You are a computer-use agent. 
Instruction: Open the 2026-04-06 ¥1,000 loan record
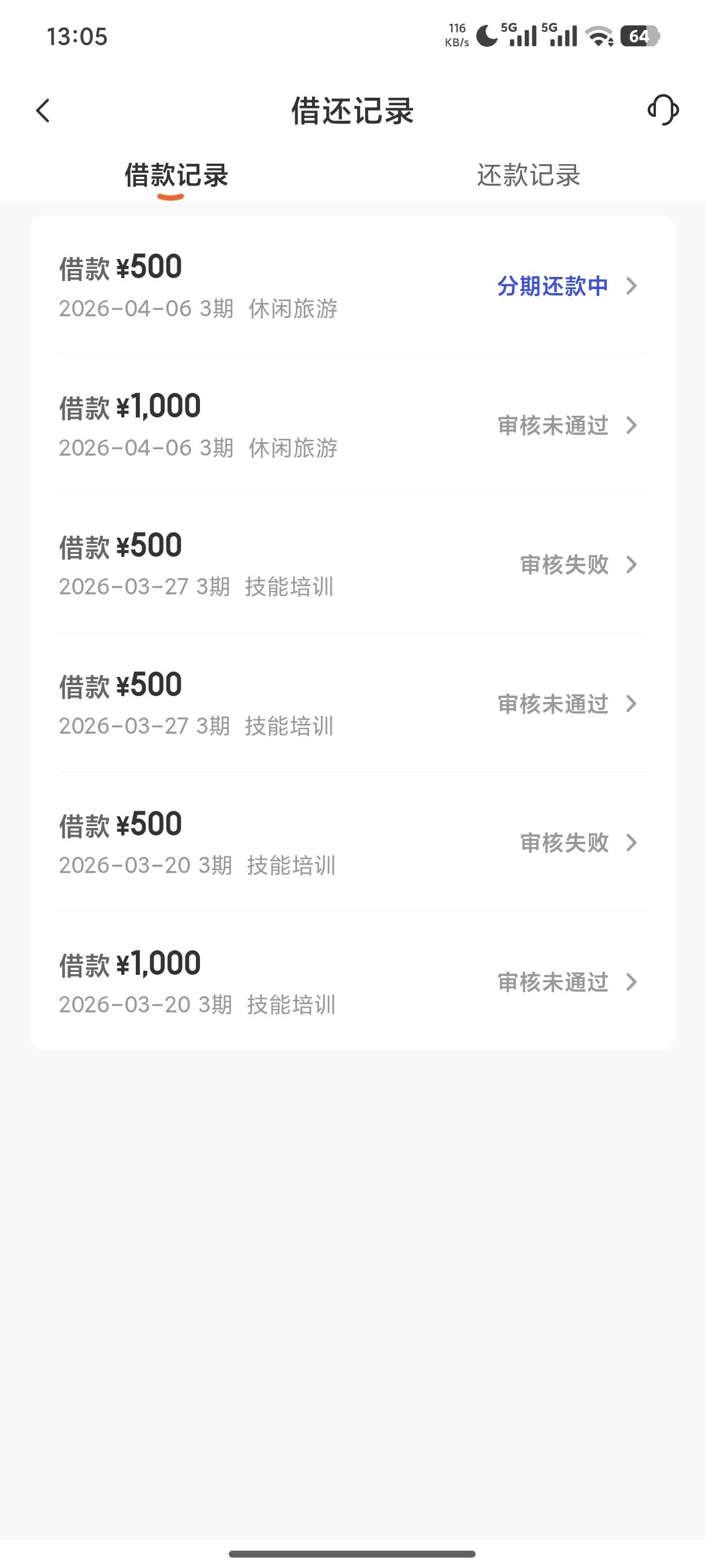coord(352,425)
